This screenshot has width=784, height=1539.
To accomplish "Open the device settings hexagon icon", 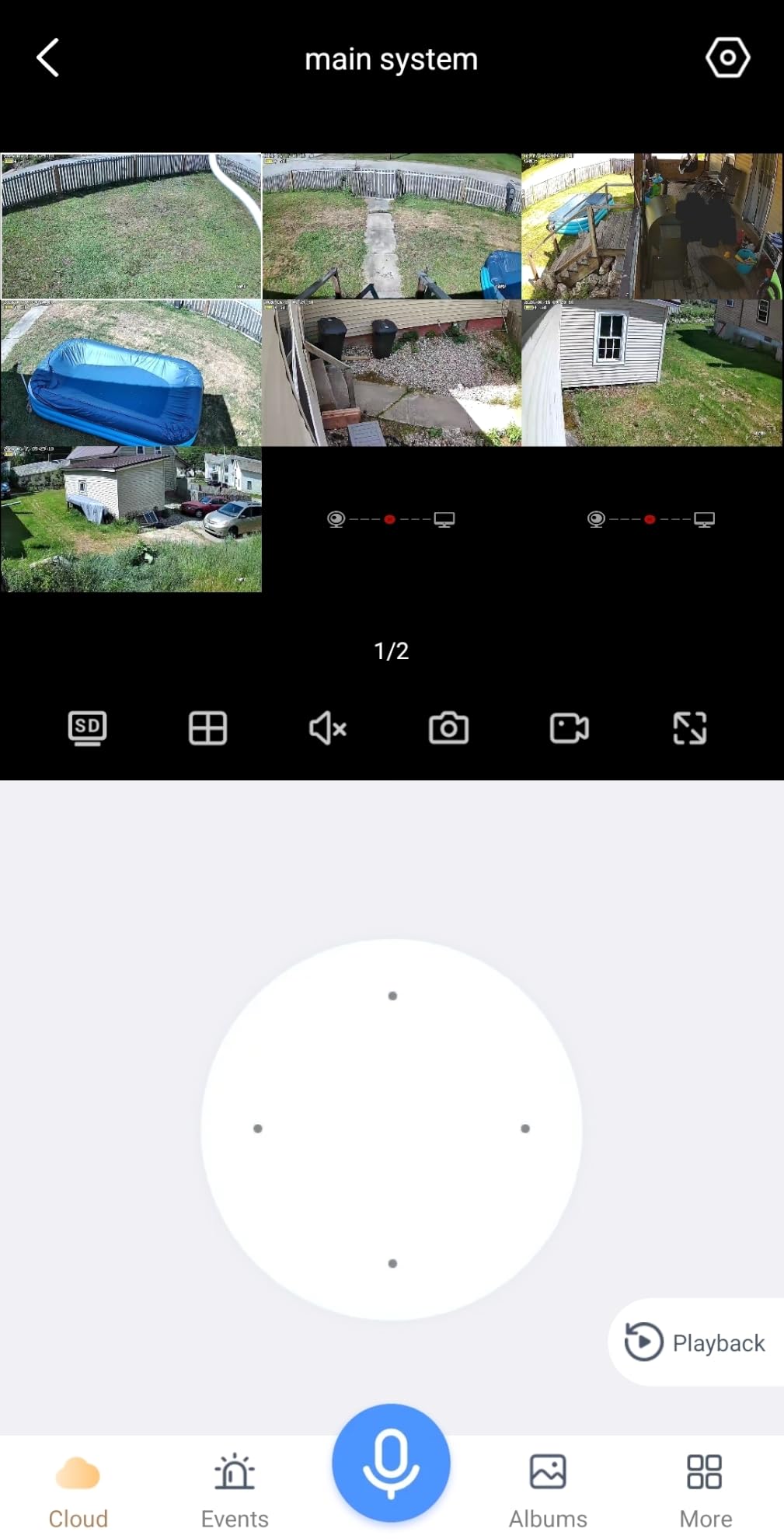I will tap(727, 58).
